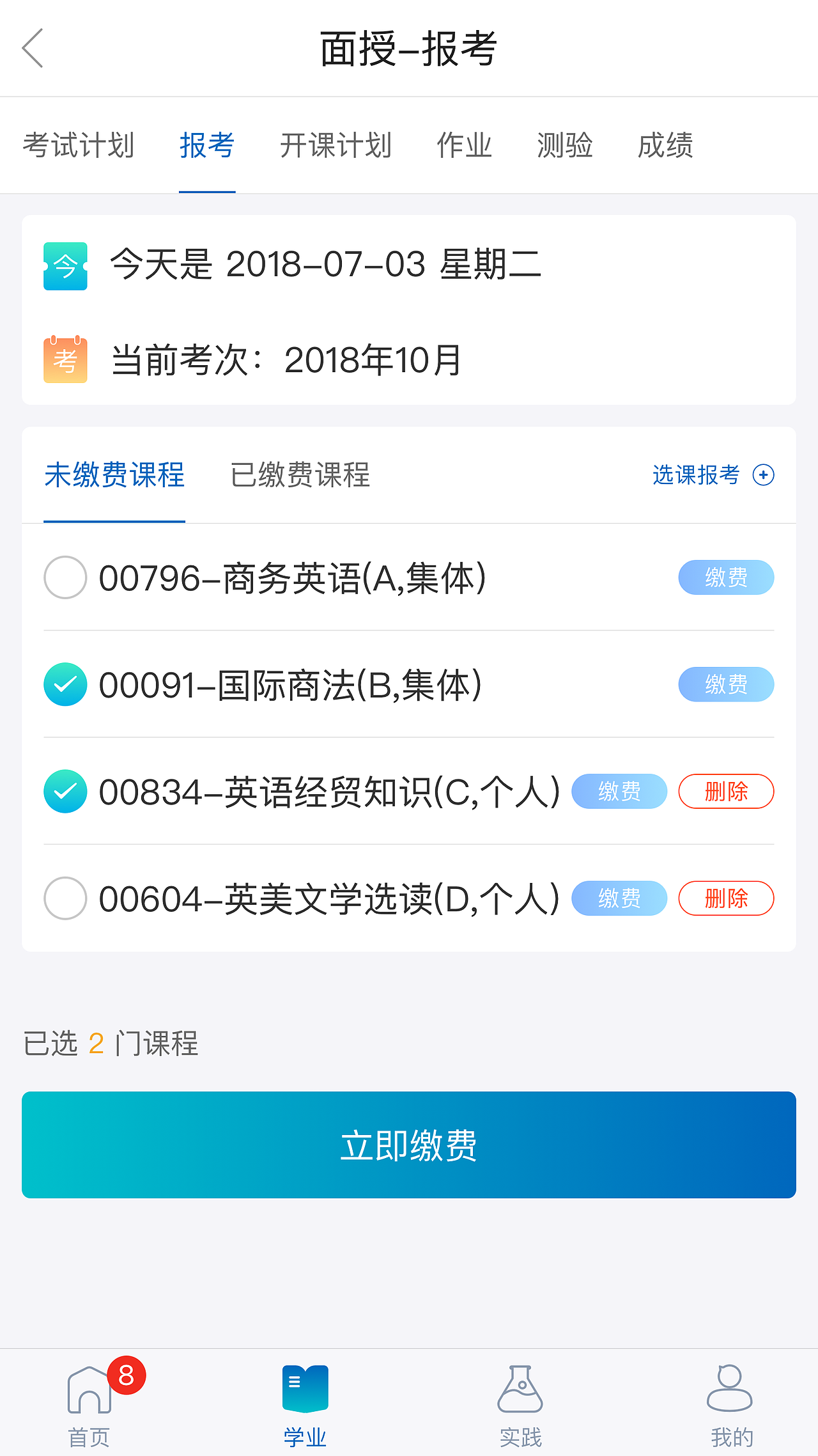
Task: Delete the 00834-英语经贸知识 course
Action: pyautogui.click(x=726, y=791)
